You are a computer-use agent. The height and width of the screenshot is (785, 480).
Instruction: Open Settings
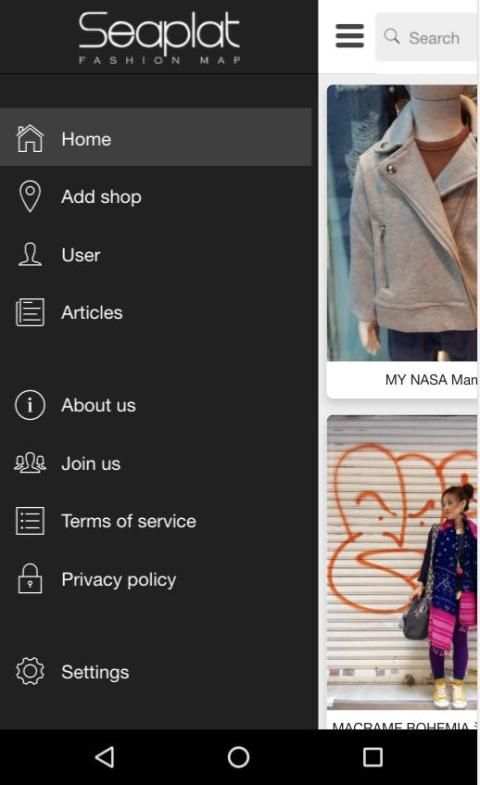pos(156,671)
